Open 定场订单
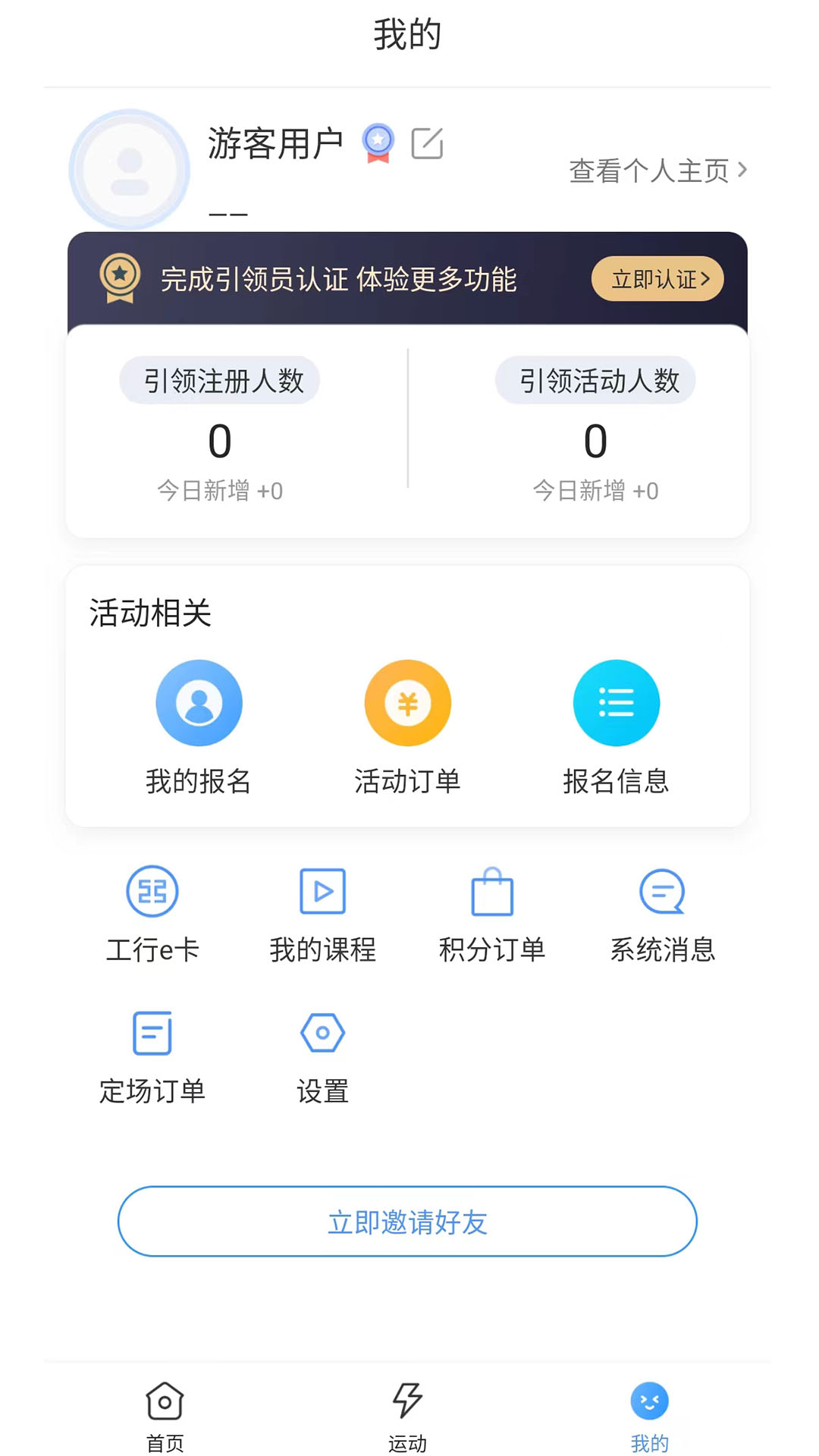Image resolution: width=819 pixels, height=1456 pixels. [x=152, y=1057]
